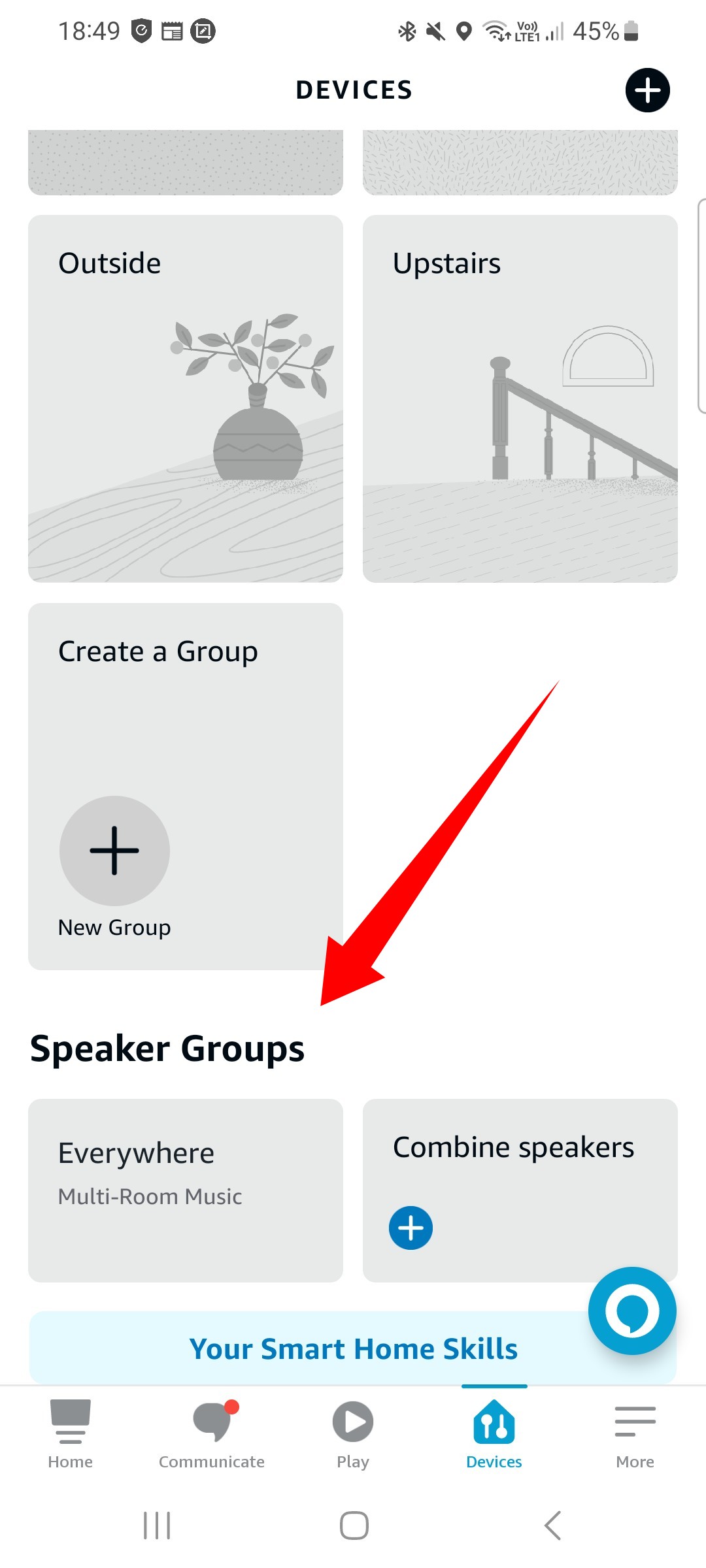706x1568 pixels.
Task: Tap the add device plus icon
Action: 647,90
